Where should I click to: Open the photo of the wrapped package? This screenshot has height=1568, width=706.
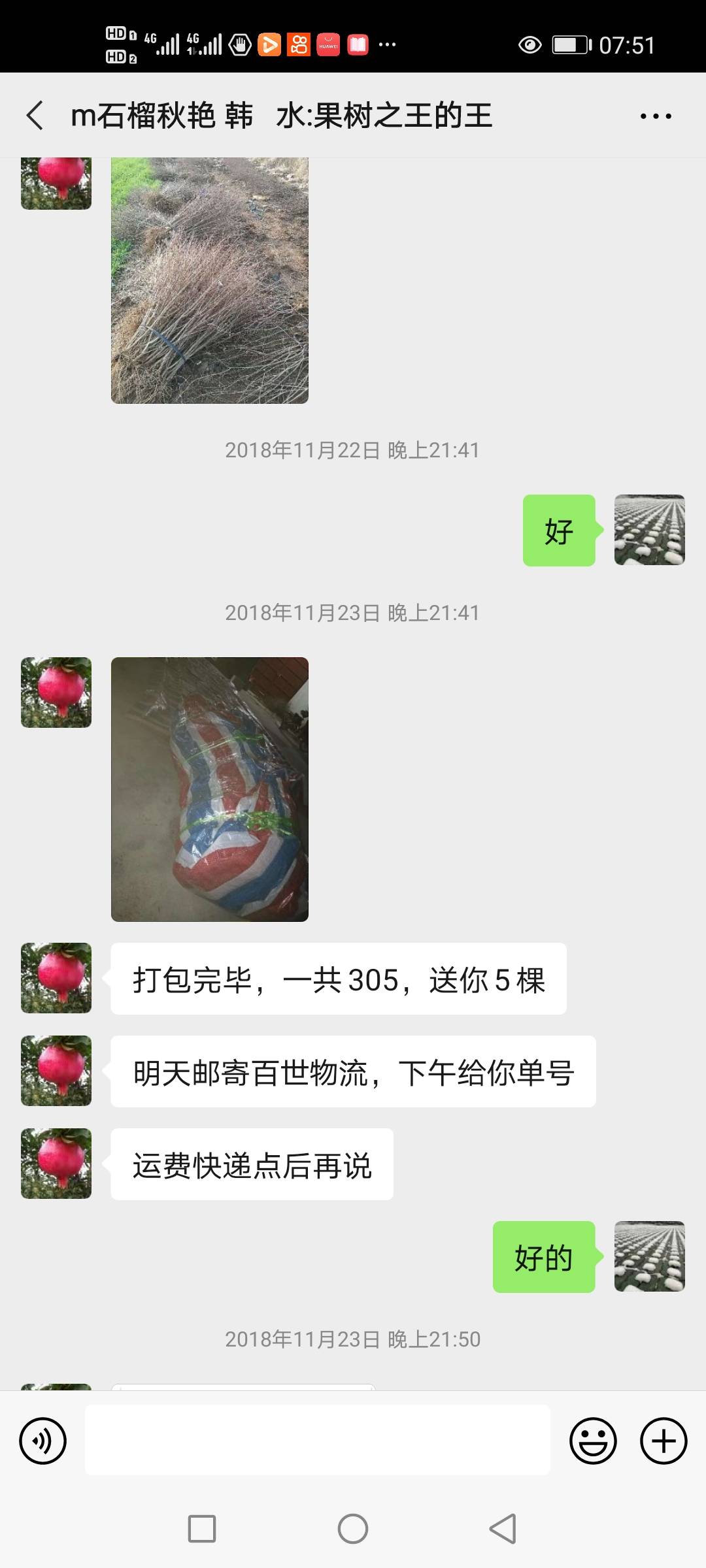pyautogui.click(x=210, y=789)
